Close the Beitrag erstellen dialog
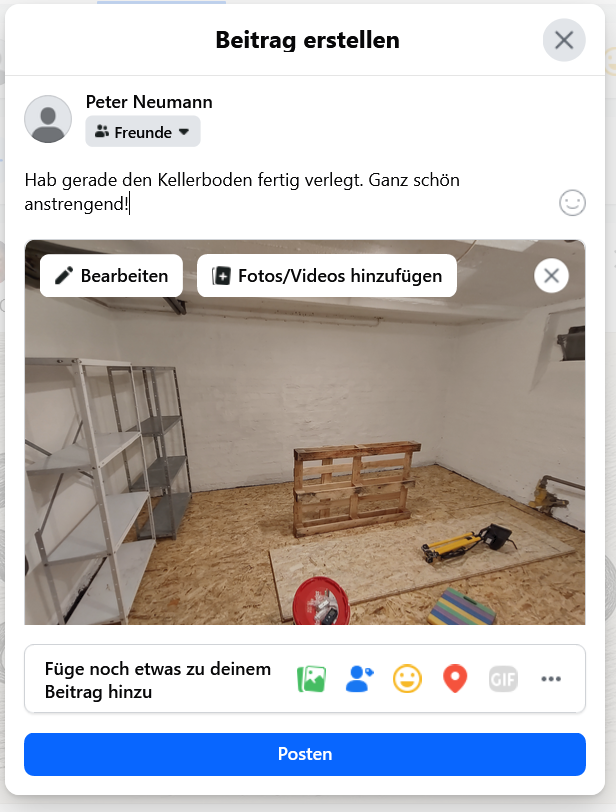The width and height of the screenshot is (616, 812). click(x=564, y=40)
